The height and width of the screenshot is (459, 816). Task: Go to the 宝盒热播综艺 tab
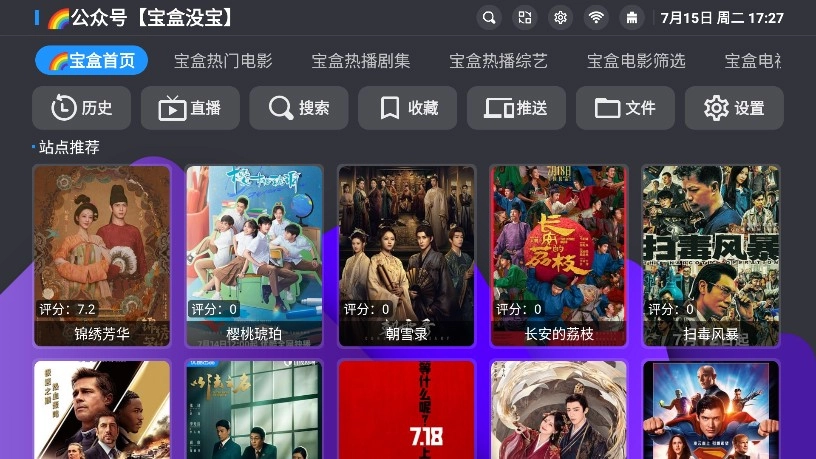[499, 61]
